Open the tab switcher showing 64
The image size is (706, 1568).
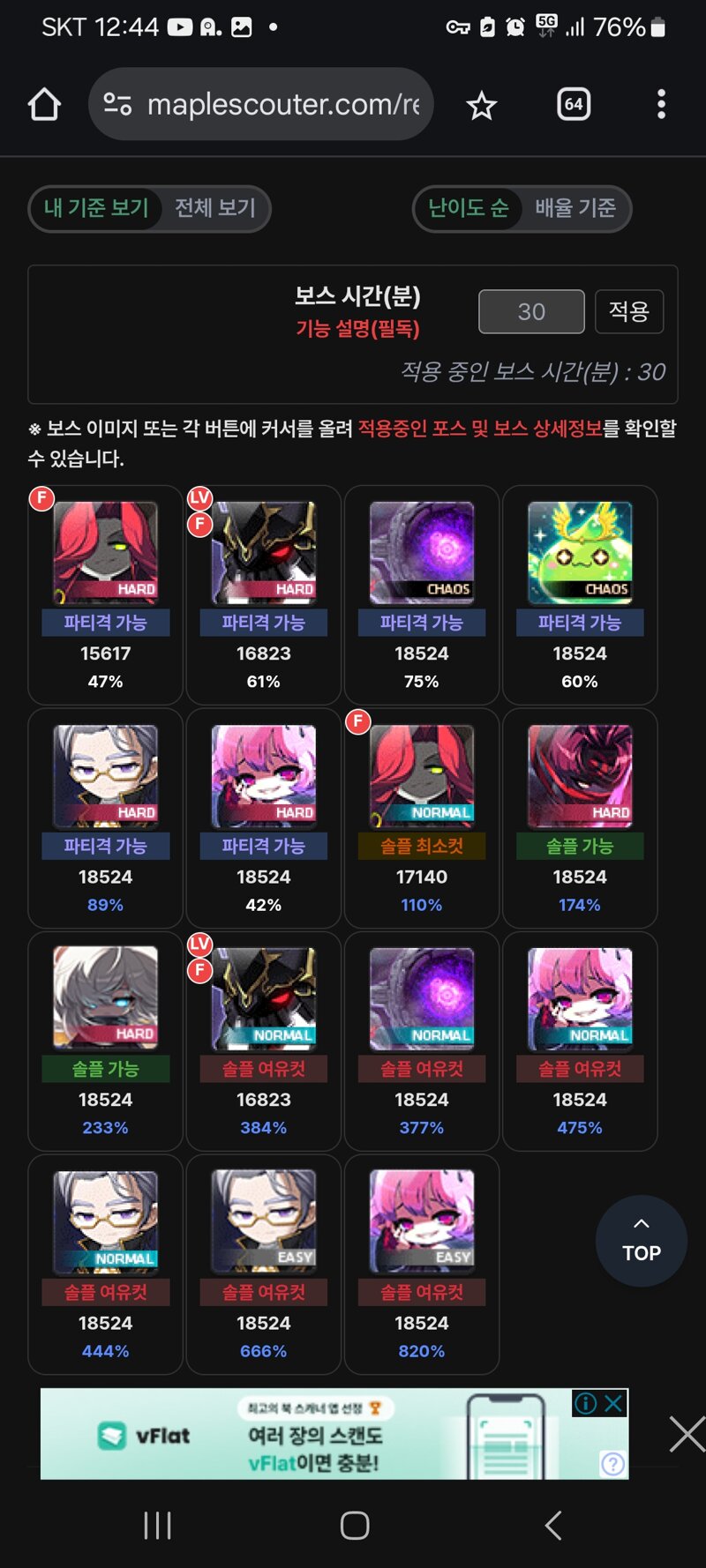pos(574,104)
